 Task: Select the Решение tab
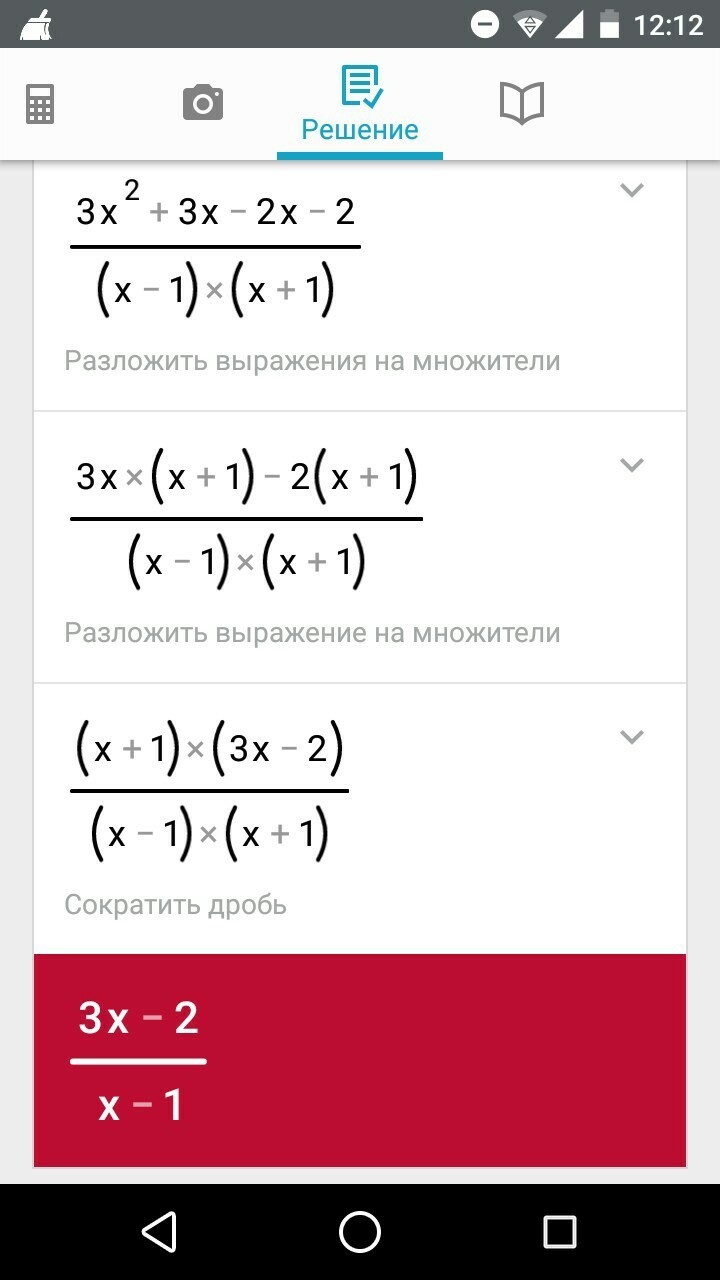[360, 105]
